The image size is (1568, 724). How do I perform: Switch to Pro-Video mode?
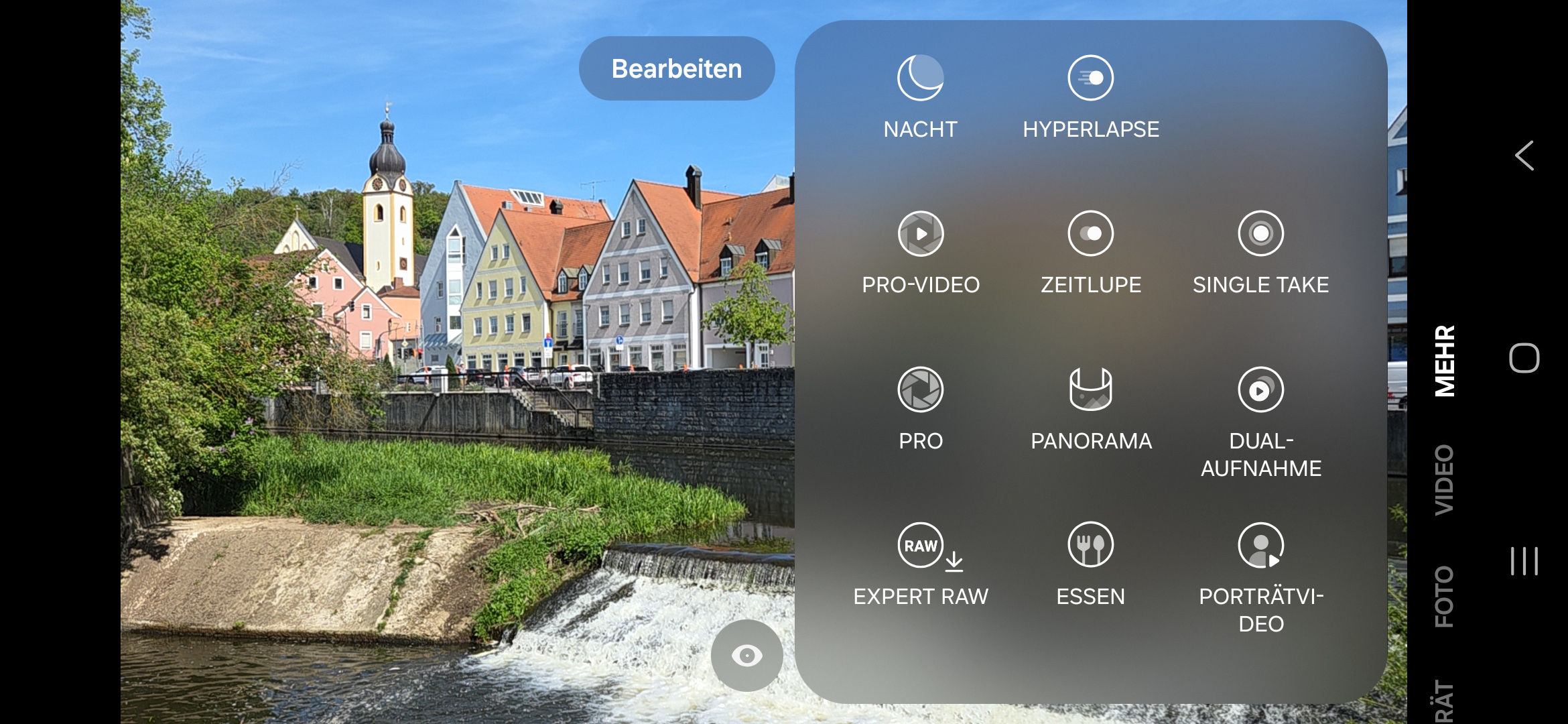click(x=920, y=234)
